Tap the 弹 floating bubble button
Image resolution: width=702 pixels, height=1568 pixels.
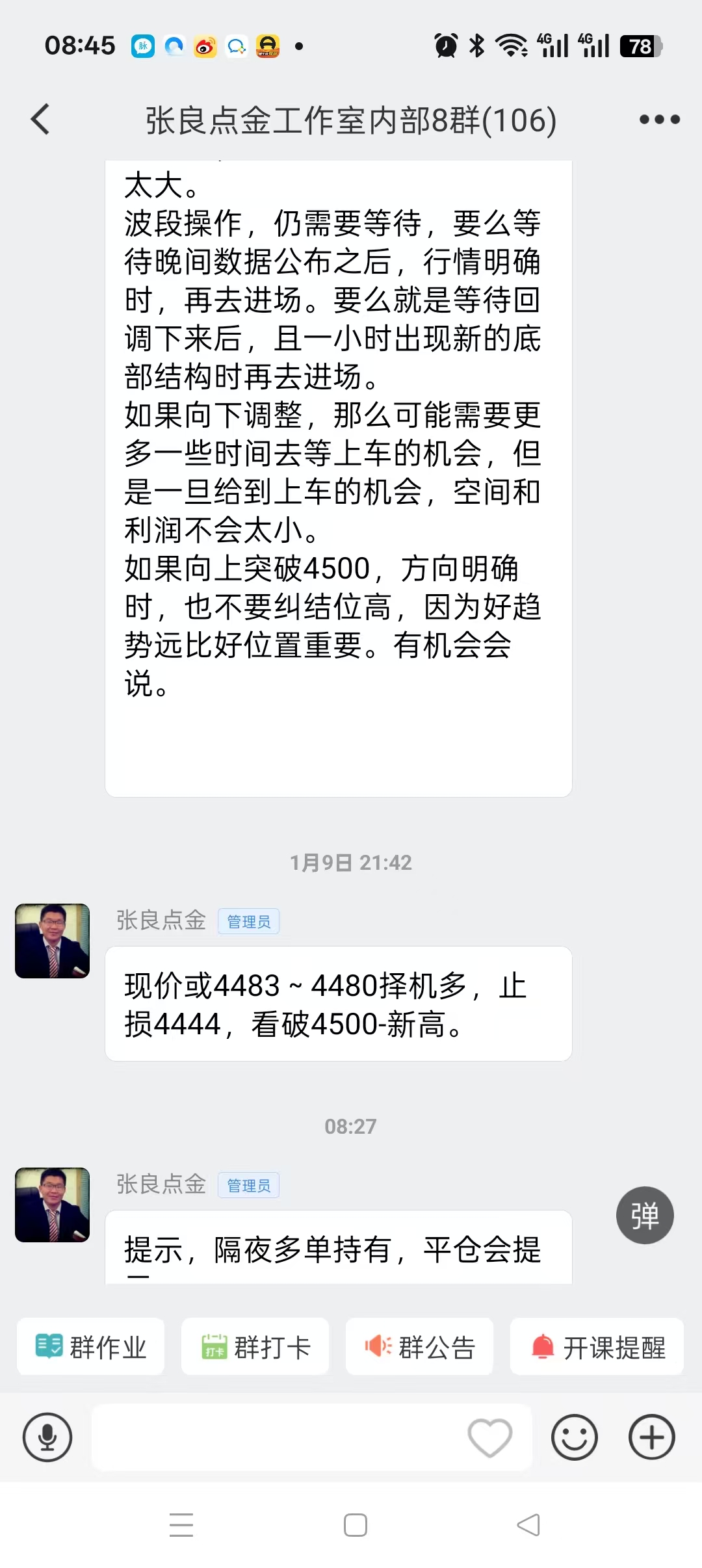[645, 1216]
